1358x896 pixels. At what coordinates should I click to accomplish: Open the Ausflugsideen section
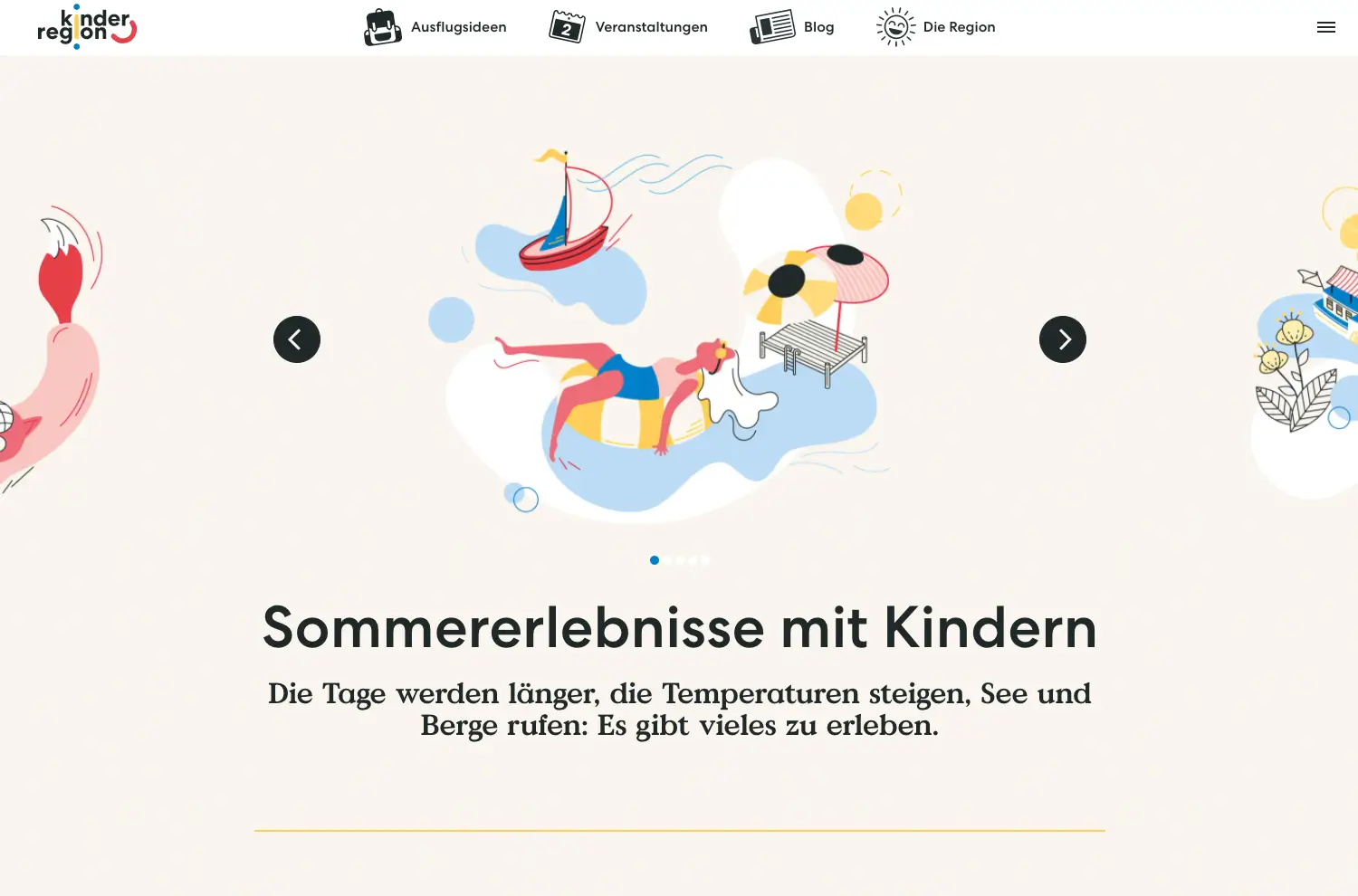(x=435, y=27)
